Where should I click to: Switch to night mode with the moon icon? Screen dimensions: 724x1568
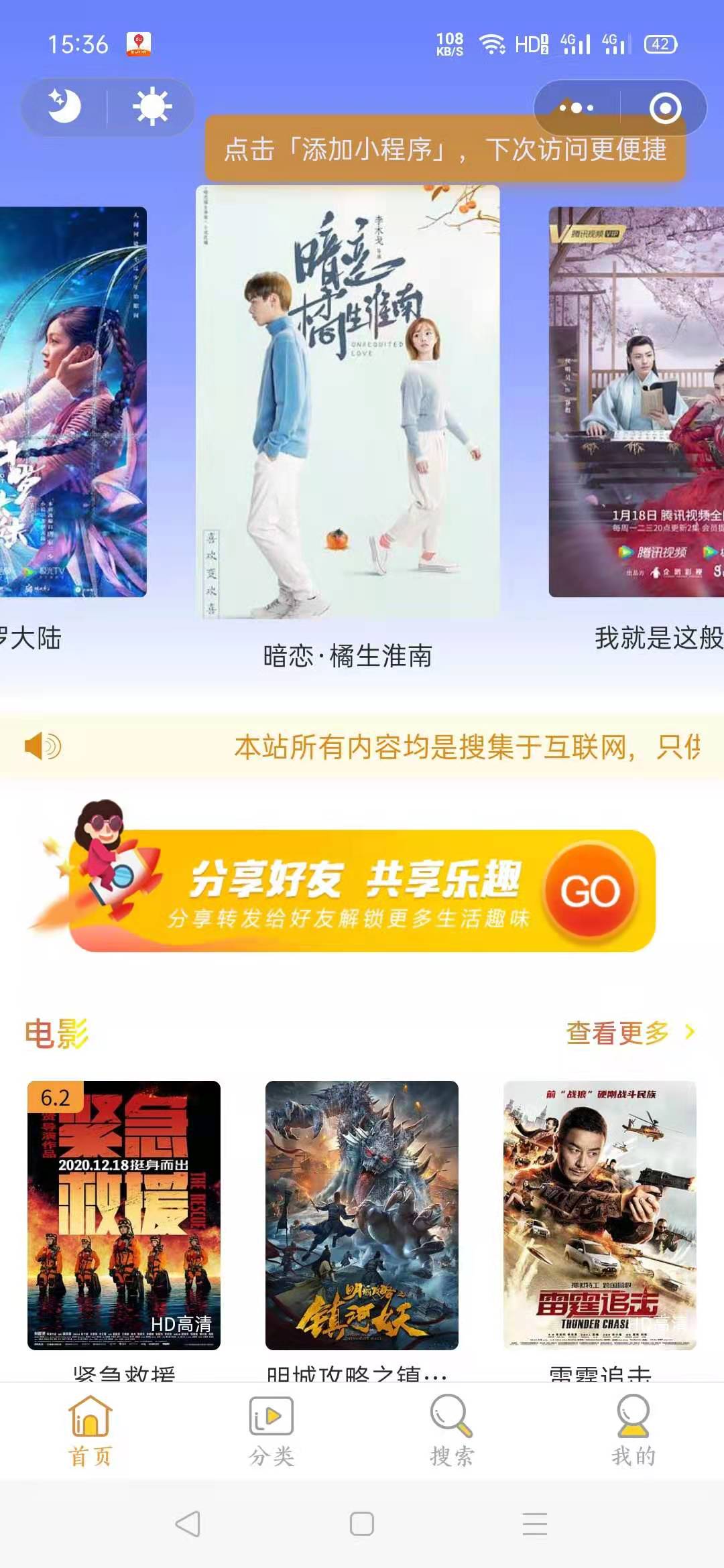point(64,107)
